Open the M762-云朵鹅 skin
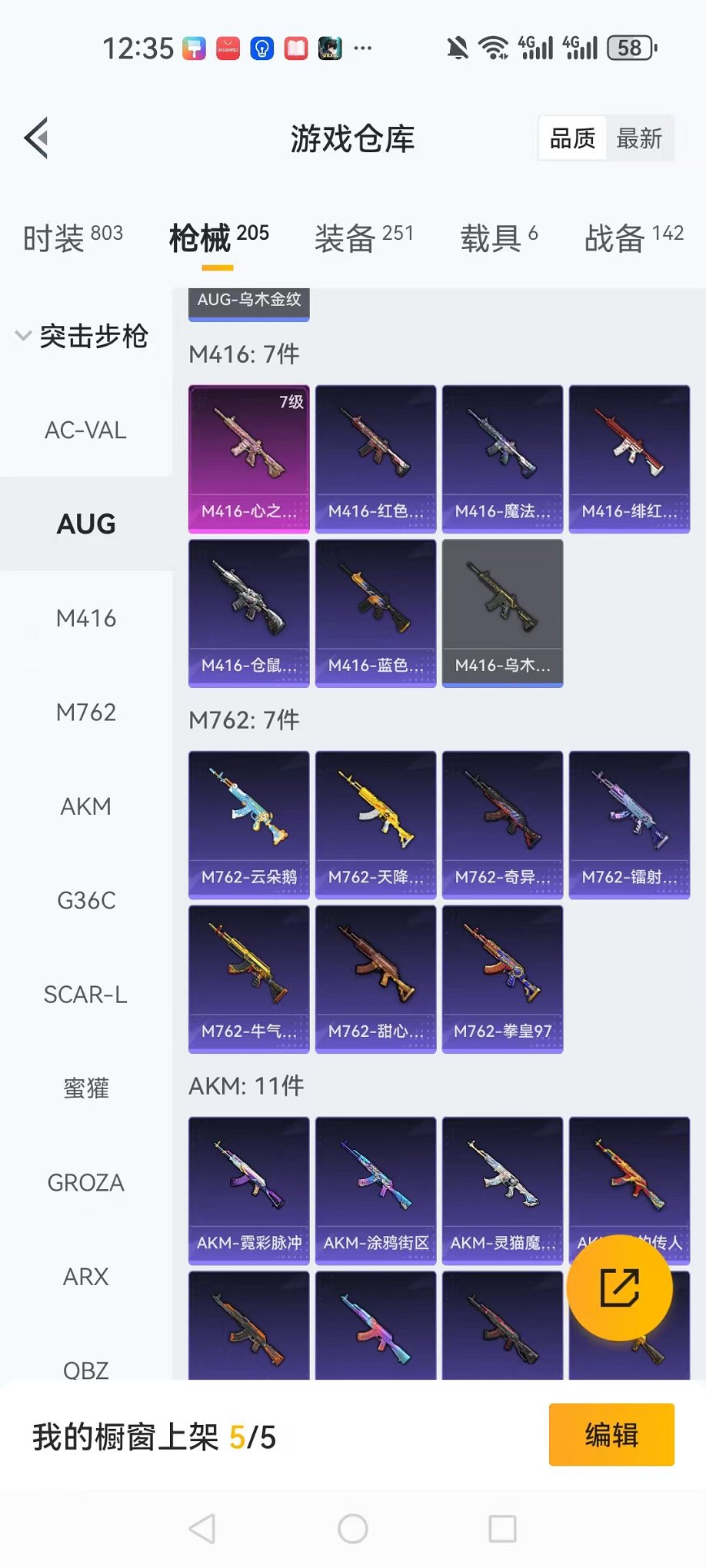This screenshot has height=1568, width=706. pos(249,825)
